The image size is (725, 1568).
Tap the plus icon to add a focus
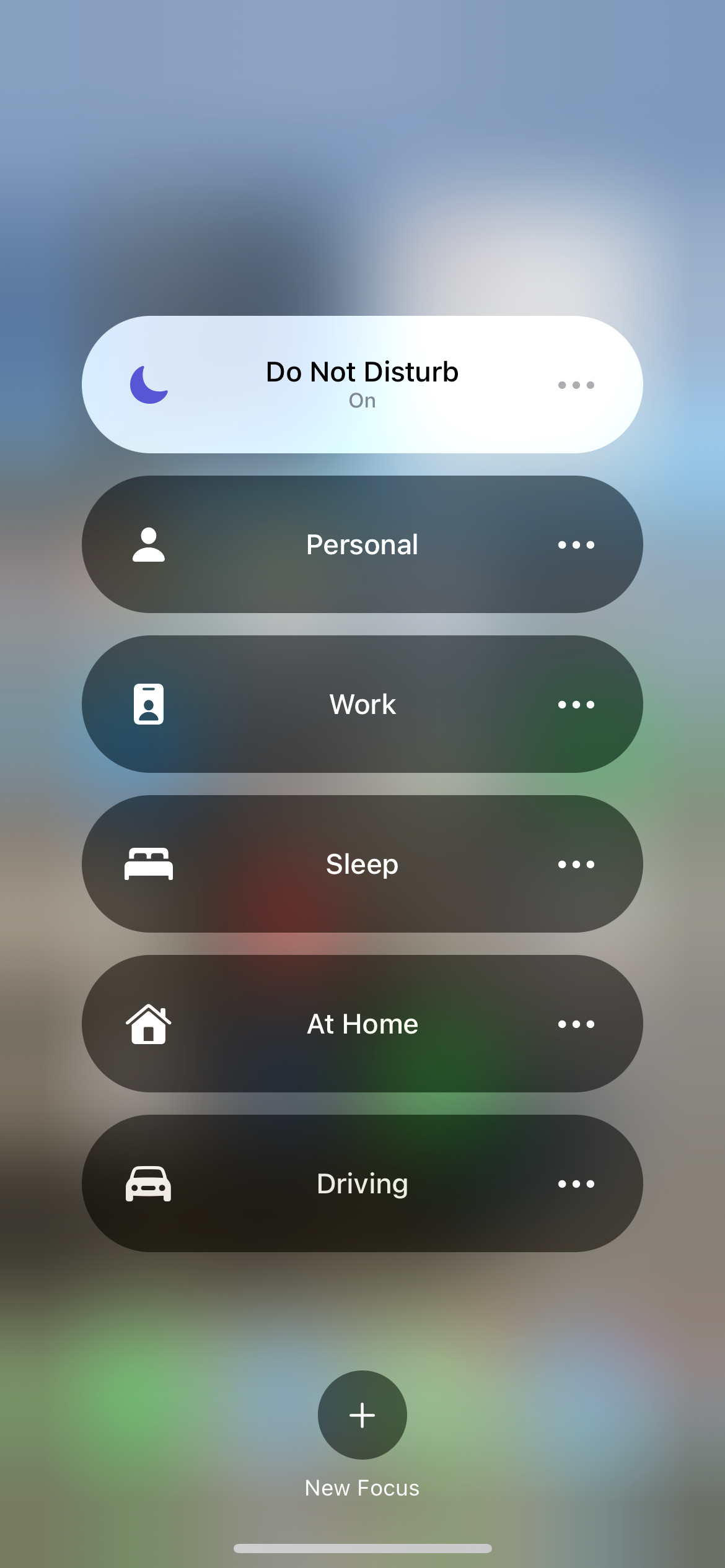click(x=362, y=1415)
